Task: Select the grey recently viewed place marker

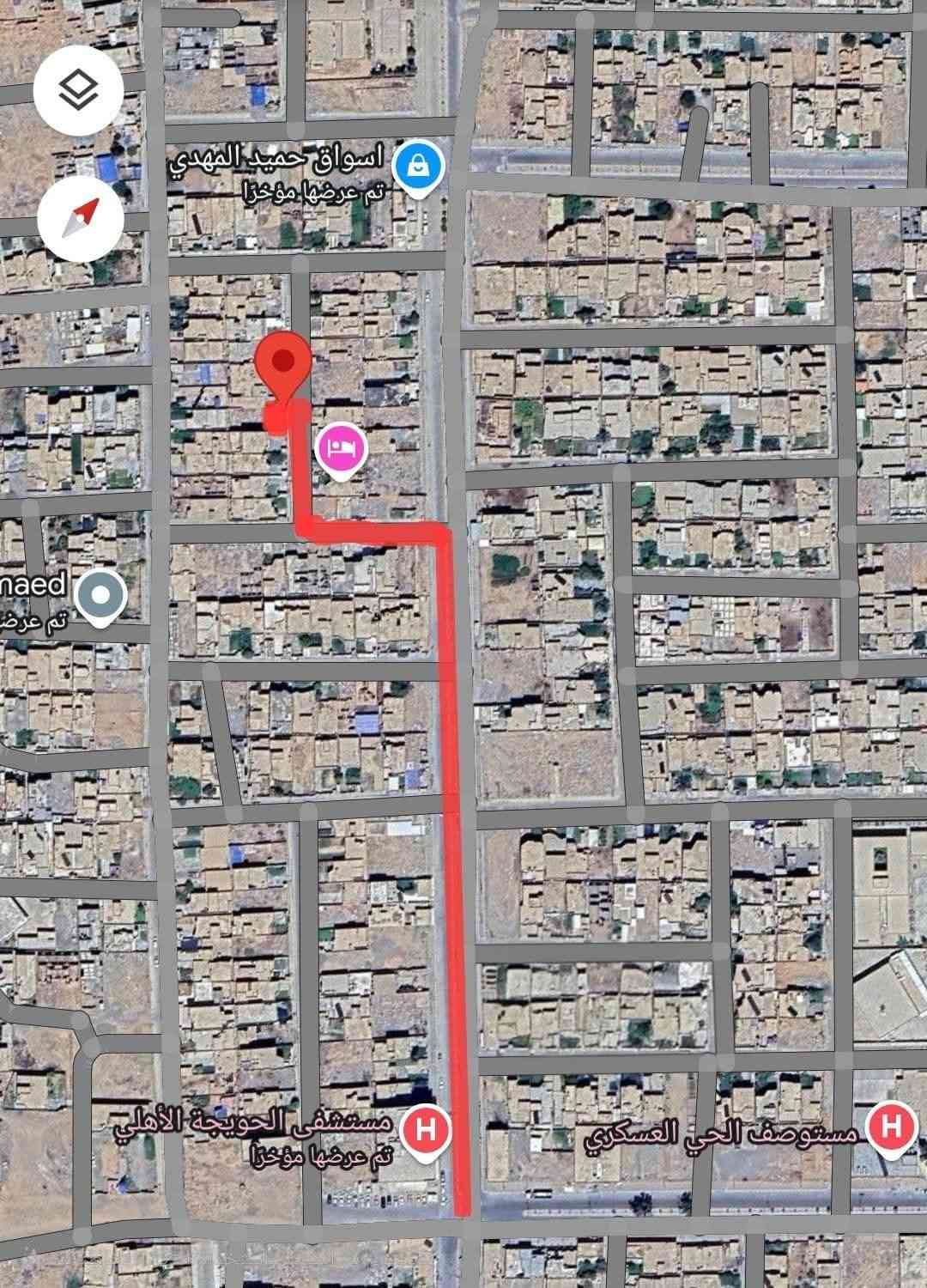Action: 100,595
